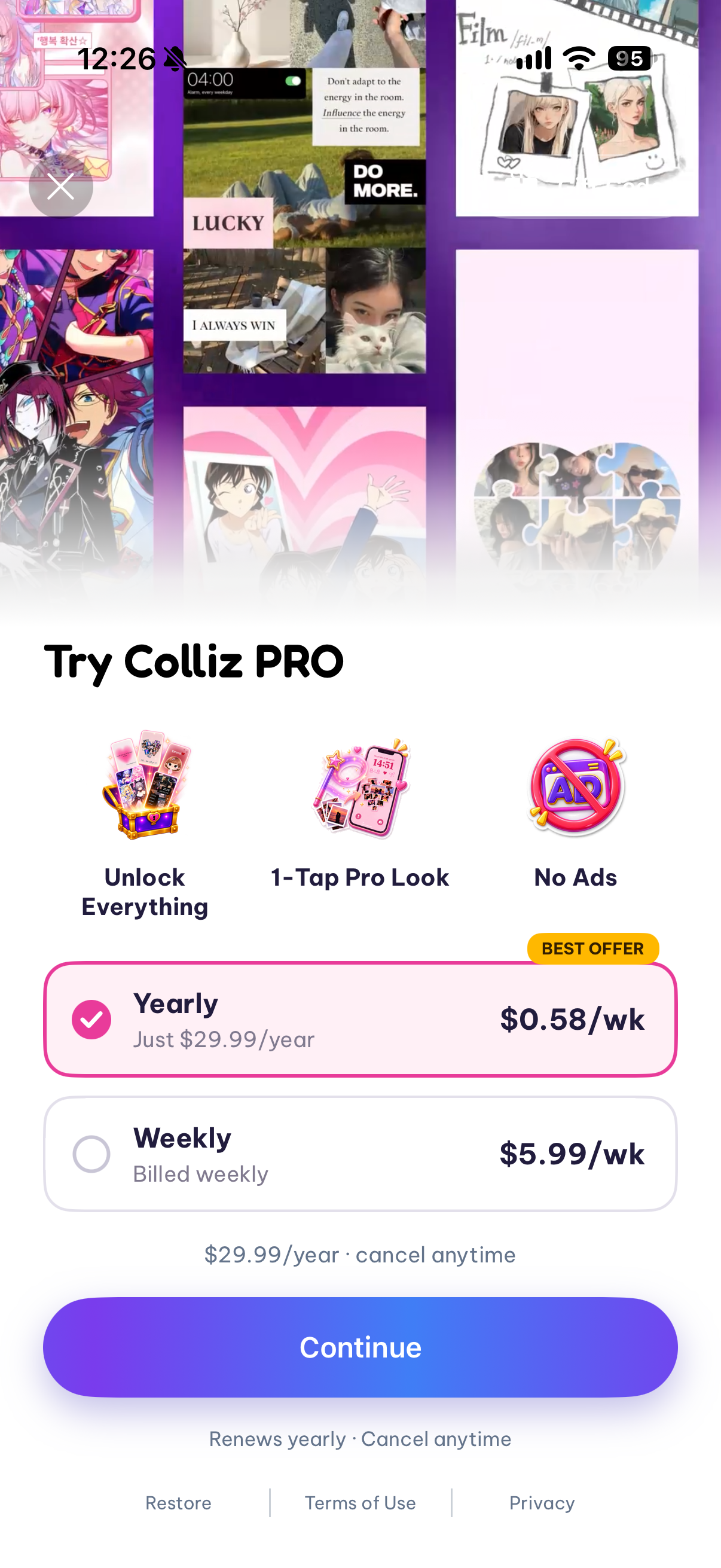The width and height of the screenshot is (721, 1568).
Task: Close the Colliz PRO paywall
Action: [x=60, y=187]
